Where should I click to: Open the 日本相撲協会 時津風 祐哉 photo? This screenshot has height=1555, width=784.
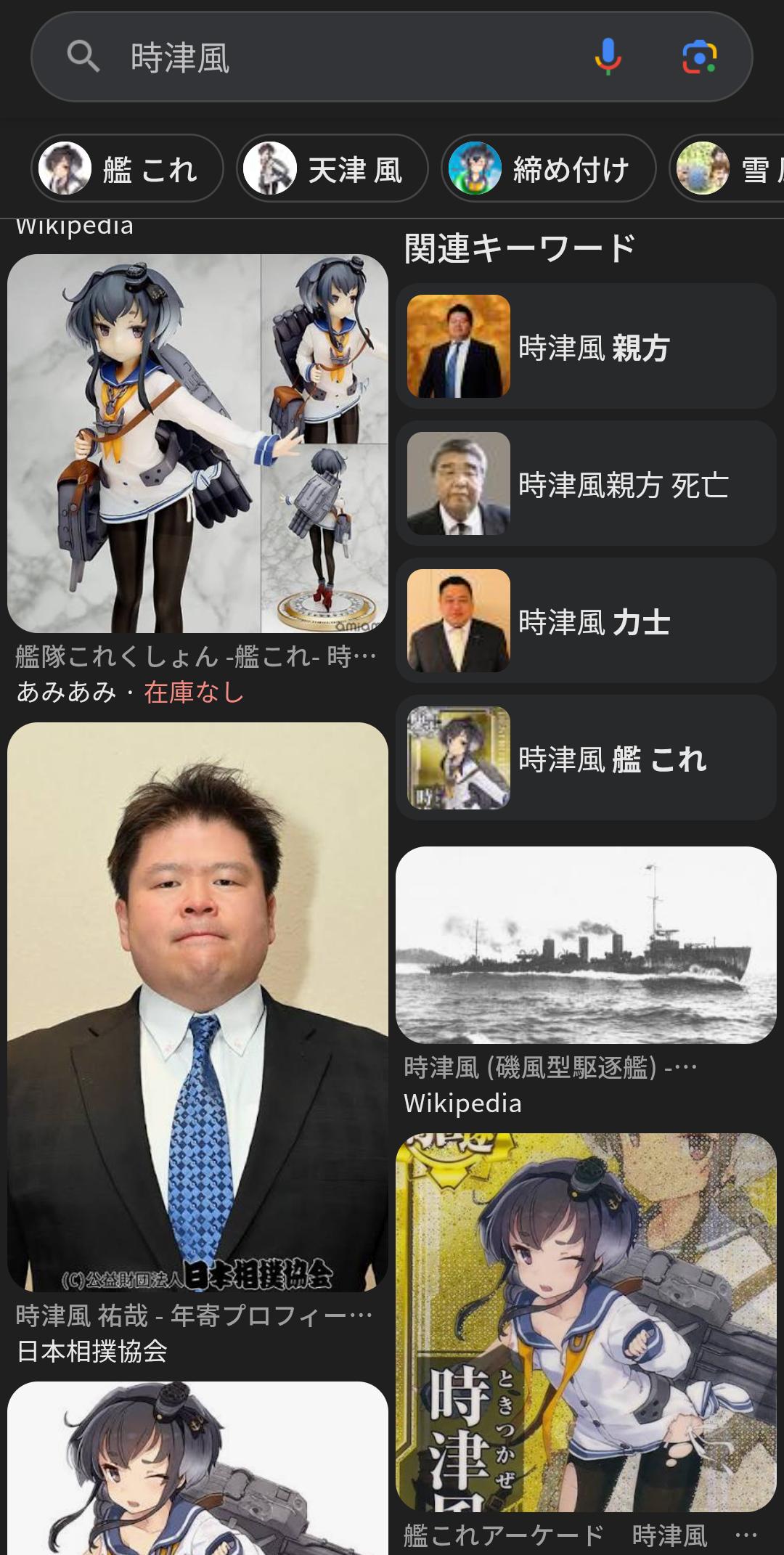click(x=197, y=1006)
